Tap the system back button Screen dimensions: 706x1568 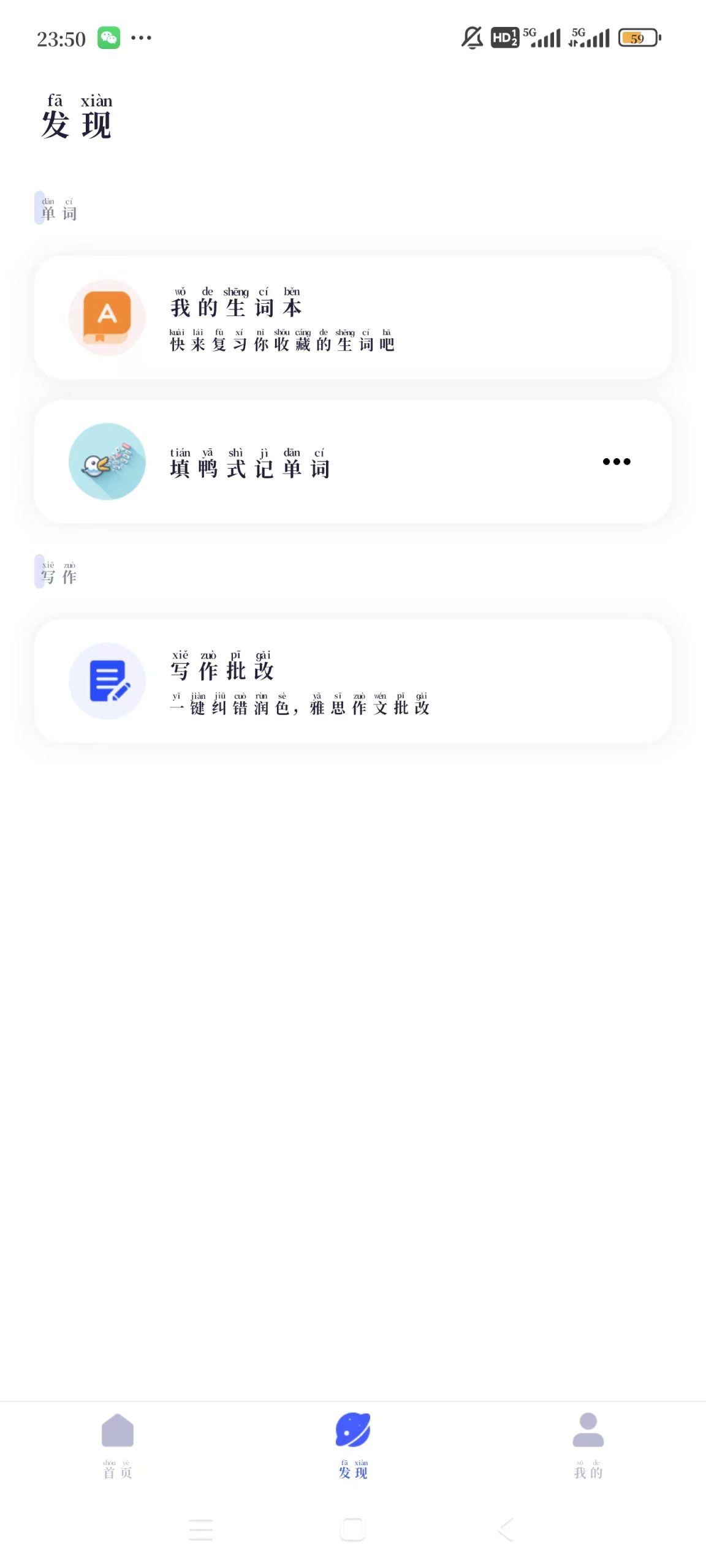[505, 1529]
